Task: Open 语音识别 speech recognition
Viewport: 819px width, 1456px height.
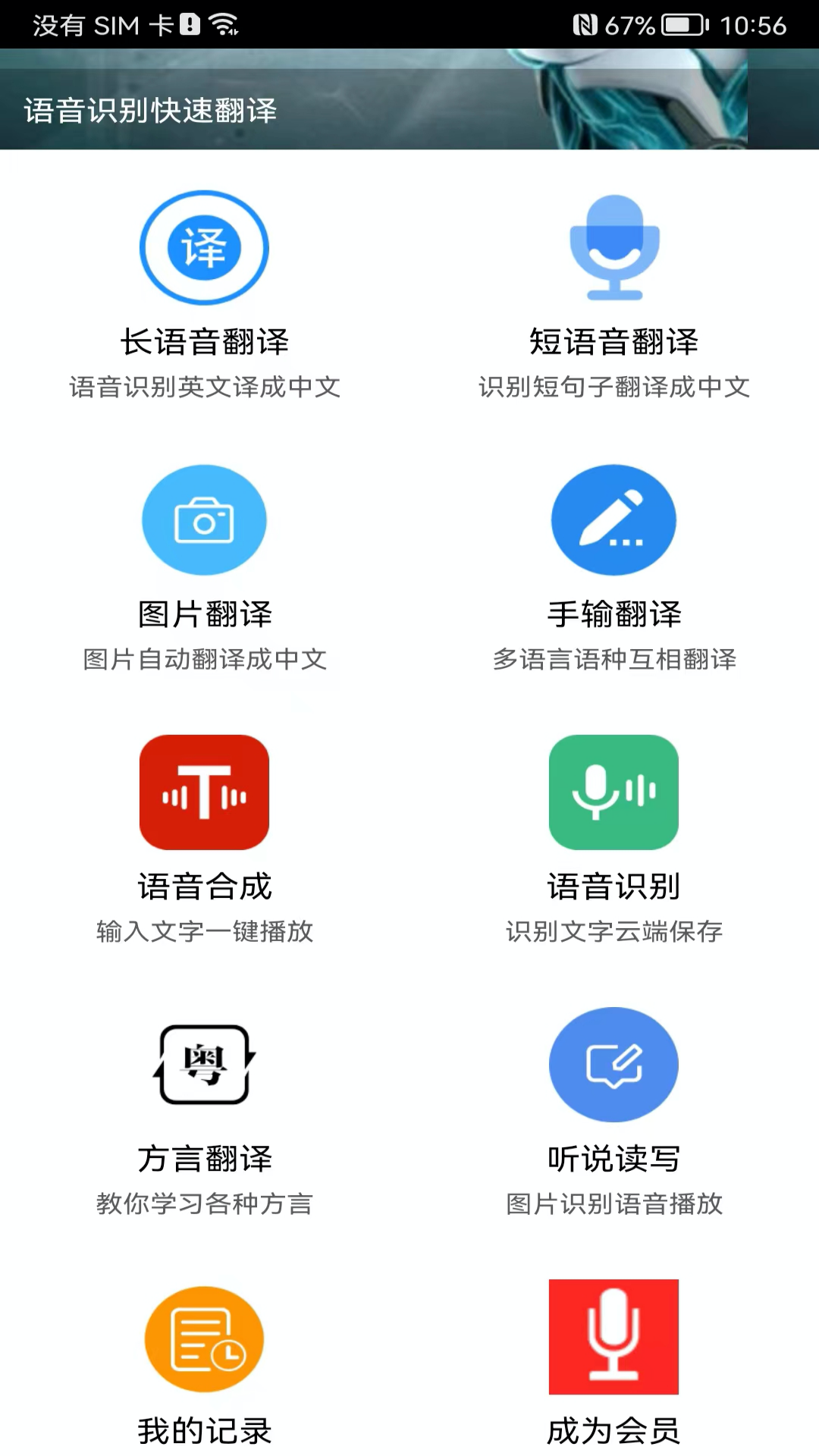Action: click(614, 793)
